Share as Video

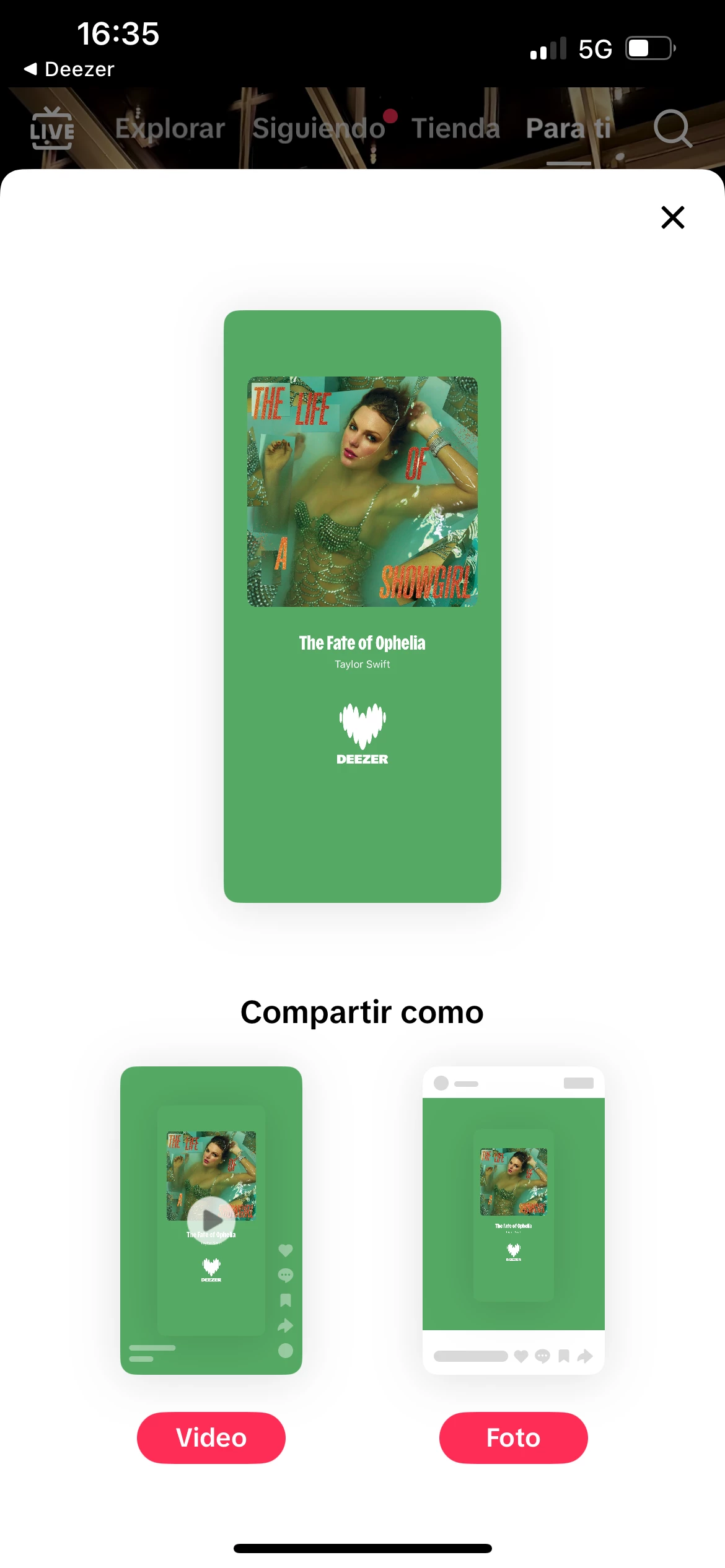(211, 1437)
